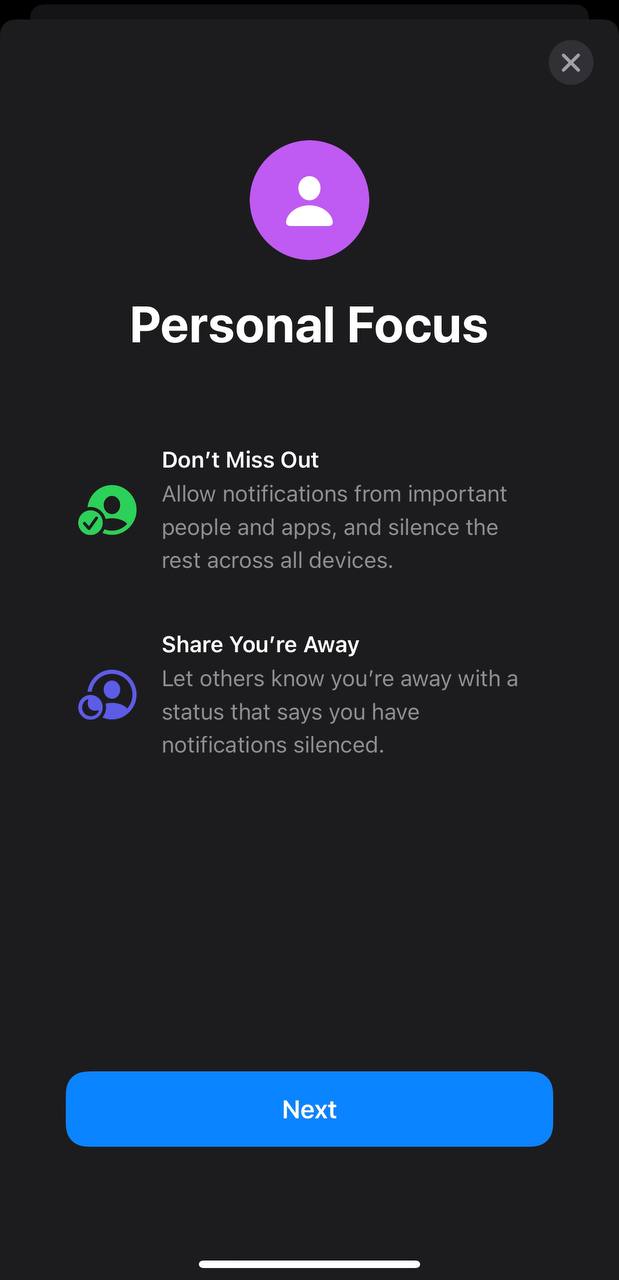Tap Next to continue Personal Focus setup
Screen dimensions: 619x1280
point(309,1109)
